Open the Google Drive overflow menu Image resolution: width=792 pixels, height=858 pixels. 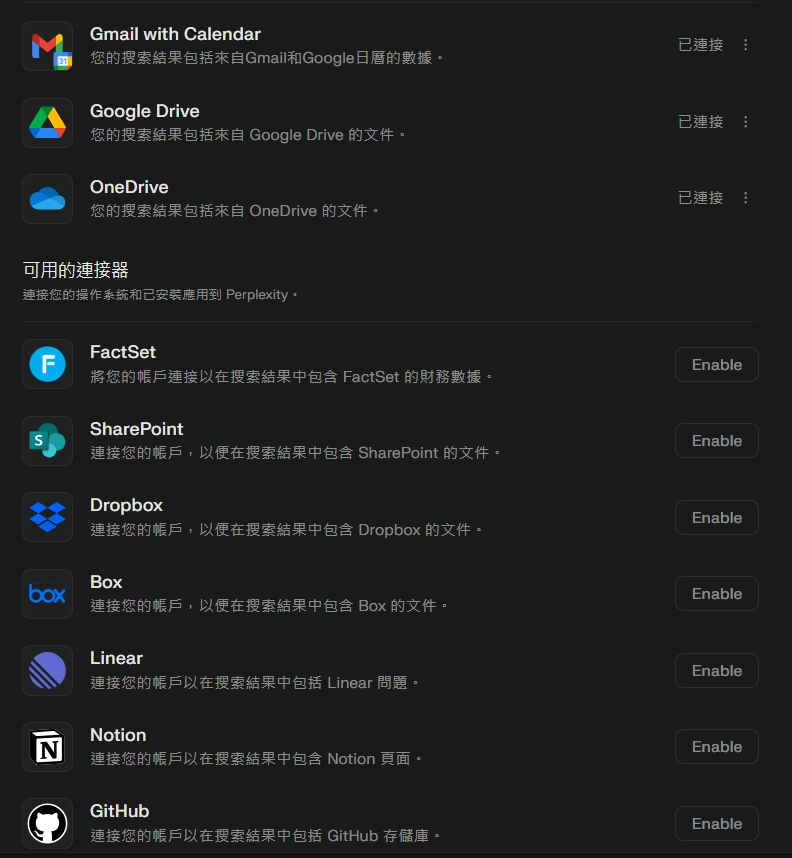click(x=745, y=122)
